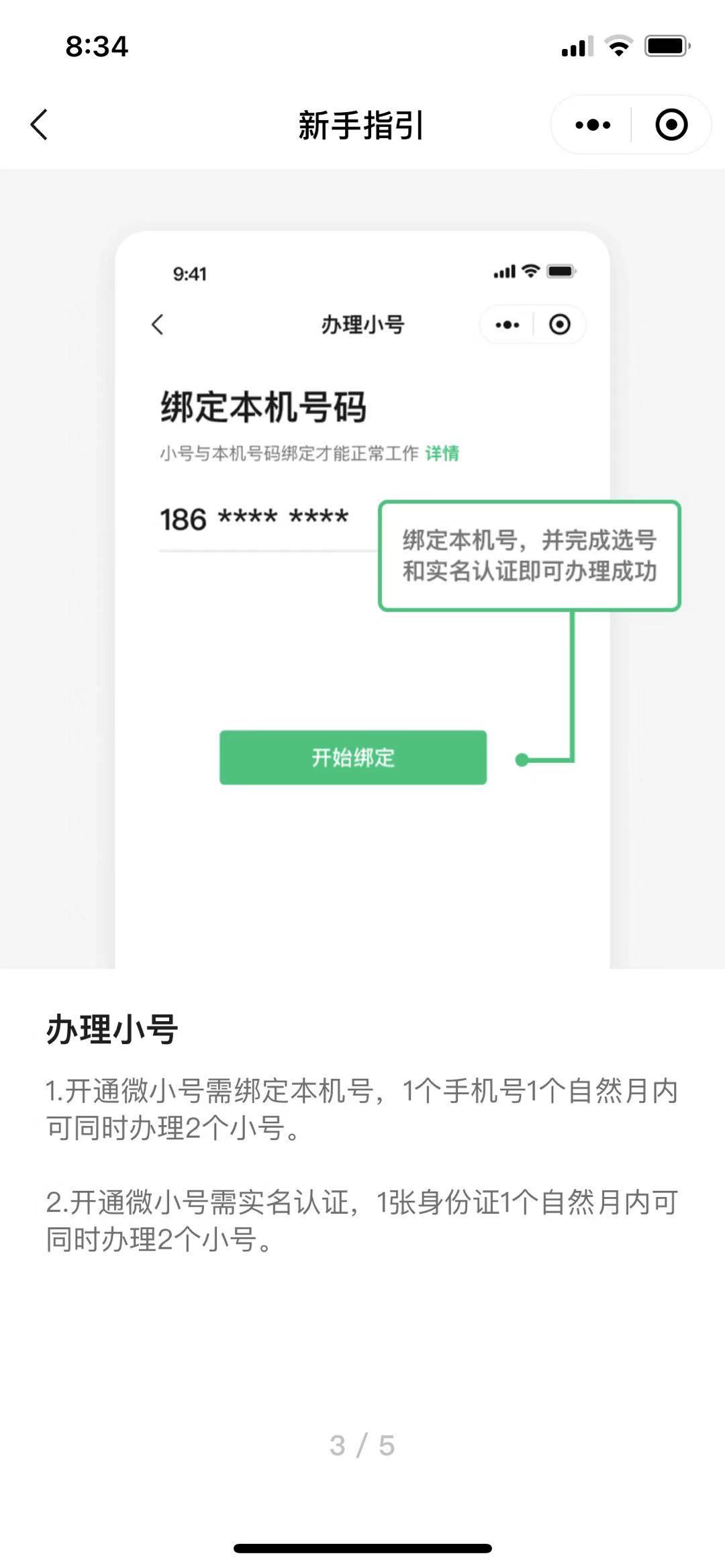Image resolution: width=725 pixels, height=1568 pixels.
Task: Open the mini program more-options menu
Action: [593, 125]
